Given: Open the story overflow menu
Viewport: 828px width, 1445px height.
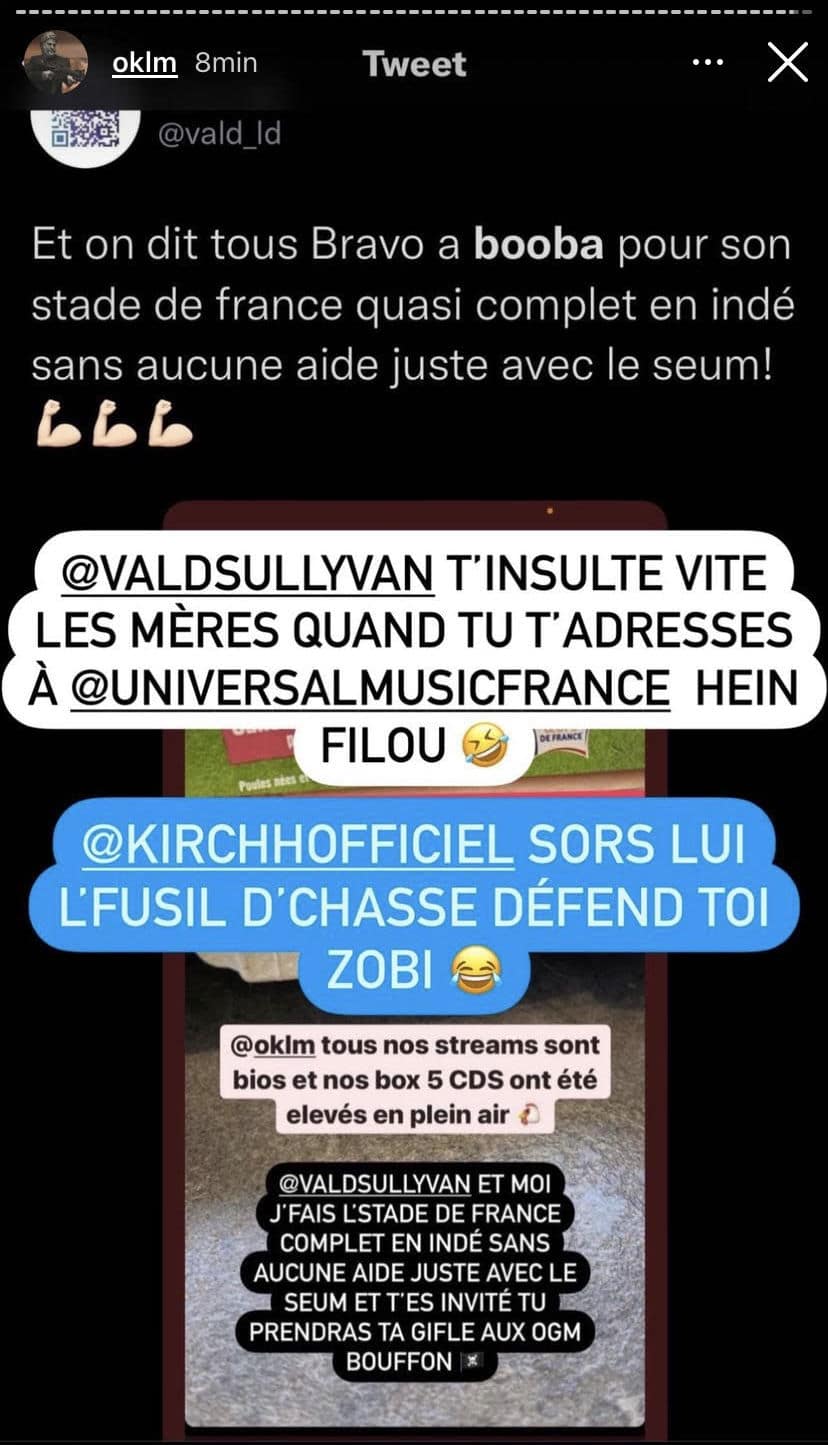Looking at the screenshot, I should pos(707,63).
